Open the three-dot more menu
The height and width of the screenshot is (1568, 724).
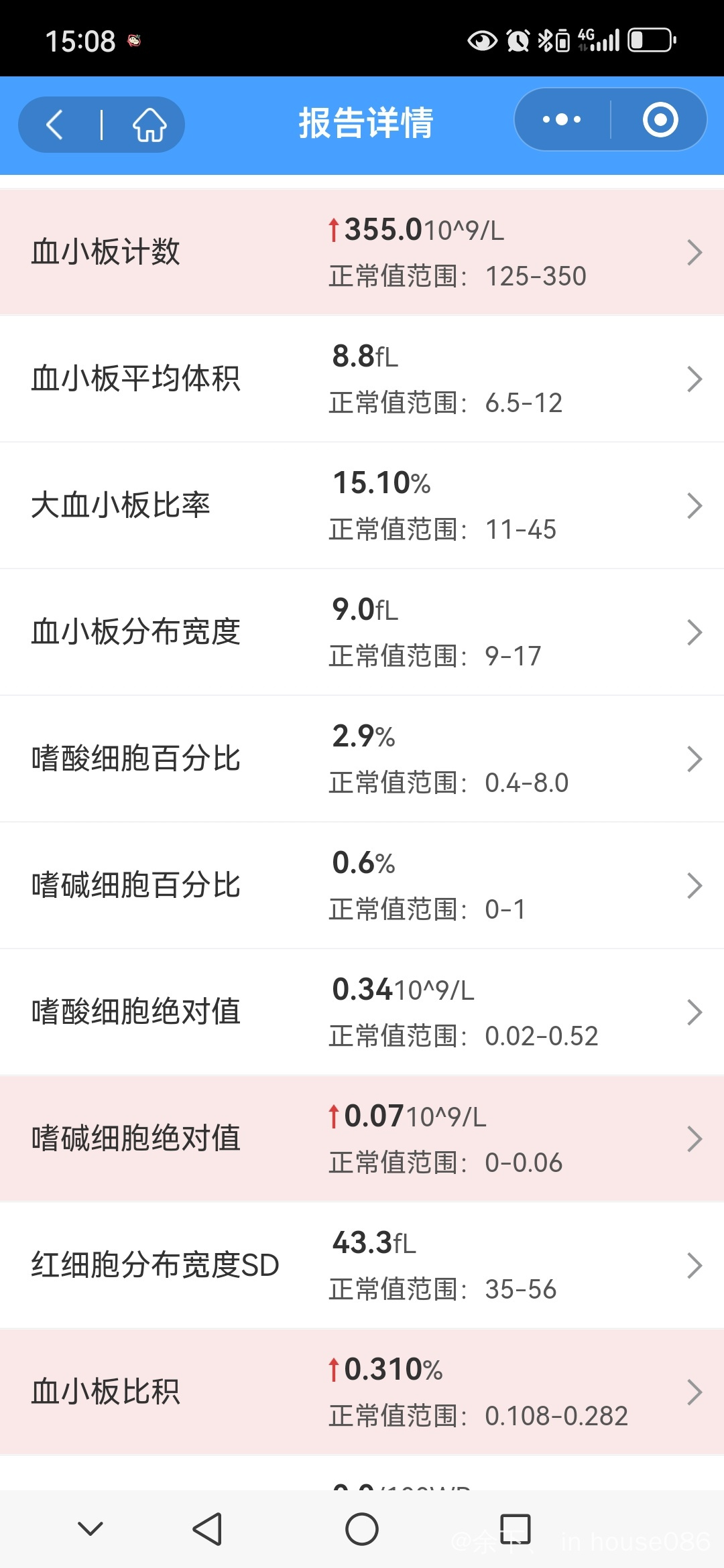pyautogui.click(x=562, y=120)
